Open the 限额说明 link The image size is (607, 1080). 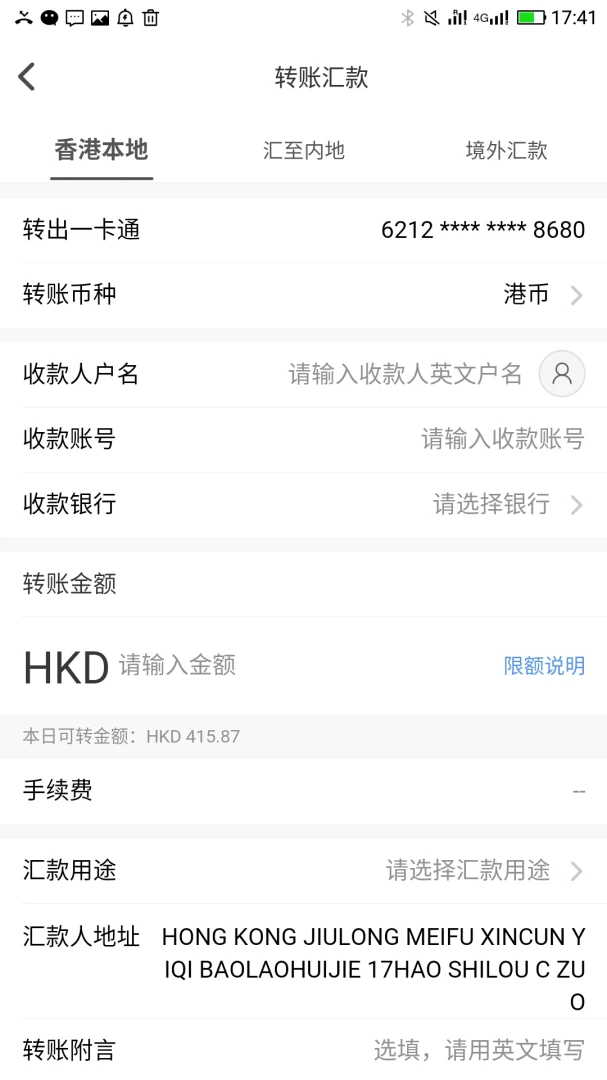pos(544,666)
